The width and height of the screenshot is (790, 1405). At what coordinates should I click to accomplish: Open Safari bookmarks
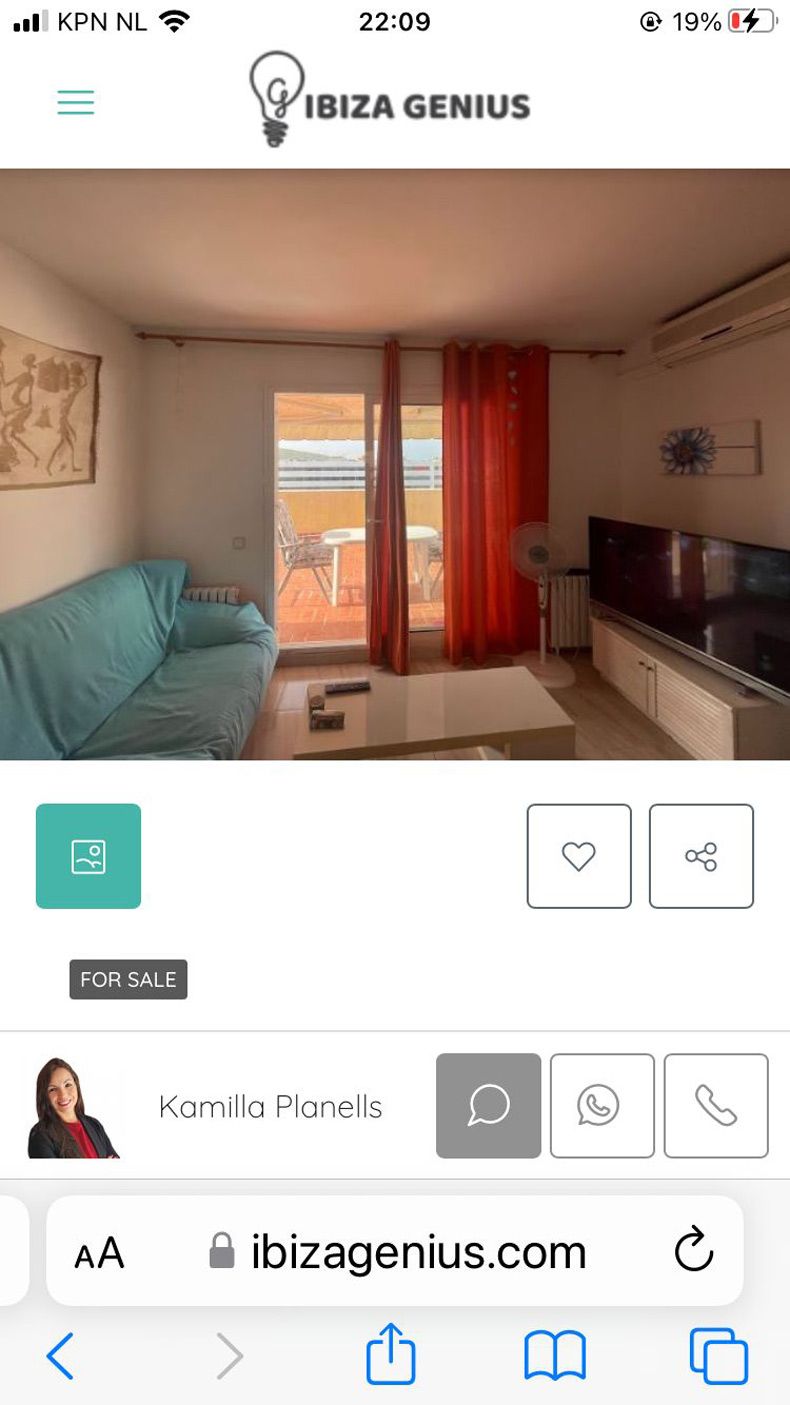click(x=555, y=1356)
